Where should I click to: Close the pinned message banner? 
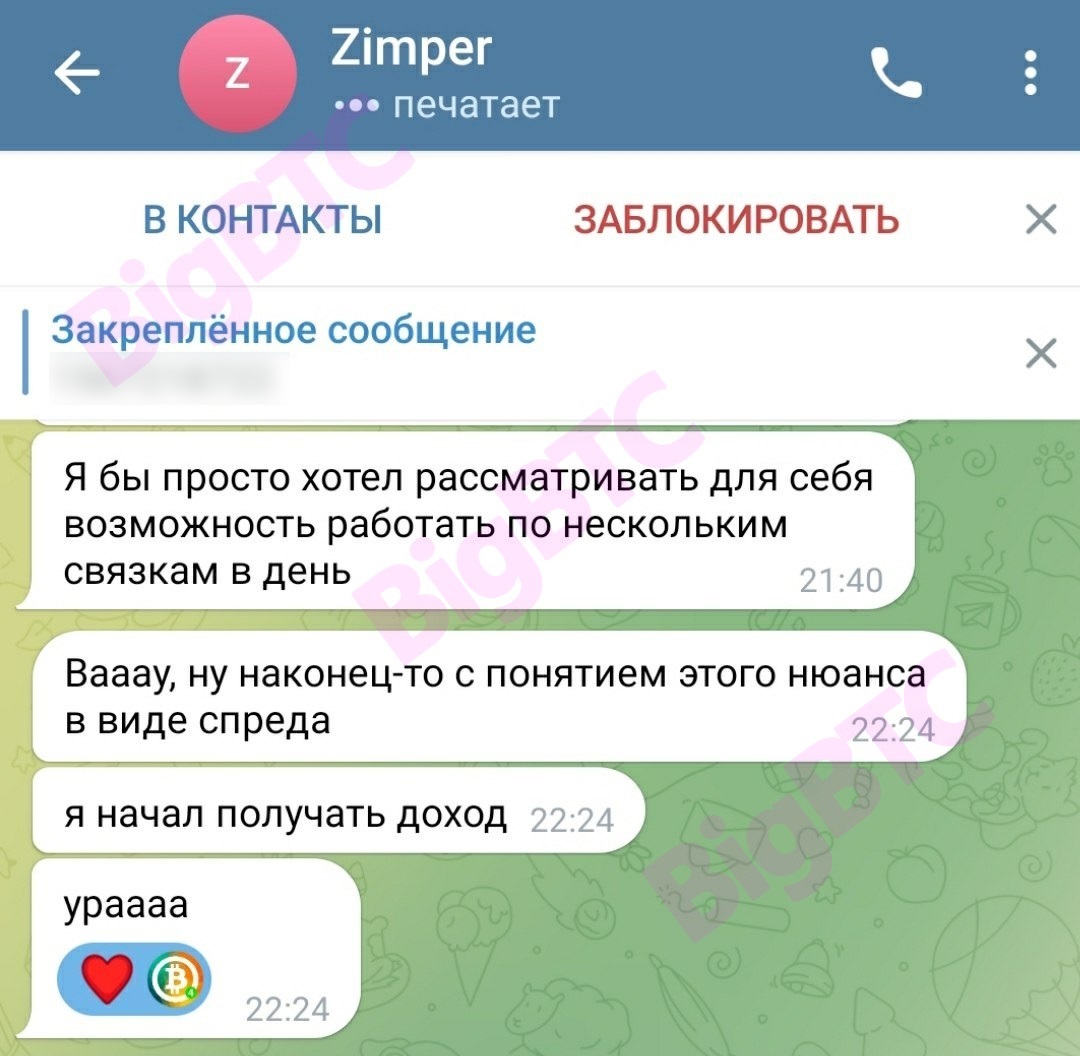pyautogui.click(x=1041, y=353)
